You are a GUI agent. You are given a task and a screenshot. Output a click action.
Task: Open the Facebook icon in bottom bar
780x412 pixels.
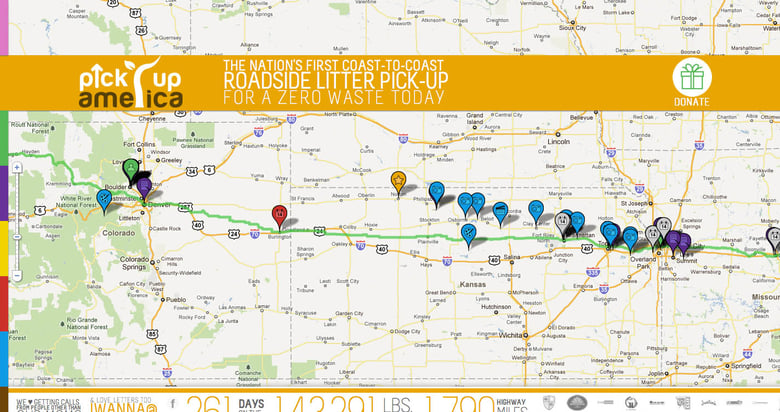172,403
